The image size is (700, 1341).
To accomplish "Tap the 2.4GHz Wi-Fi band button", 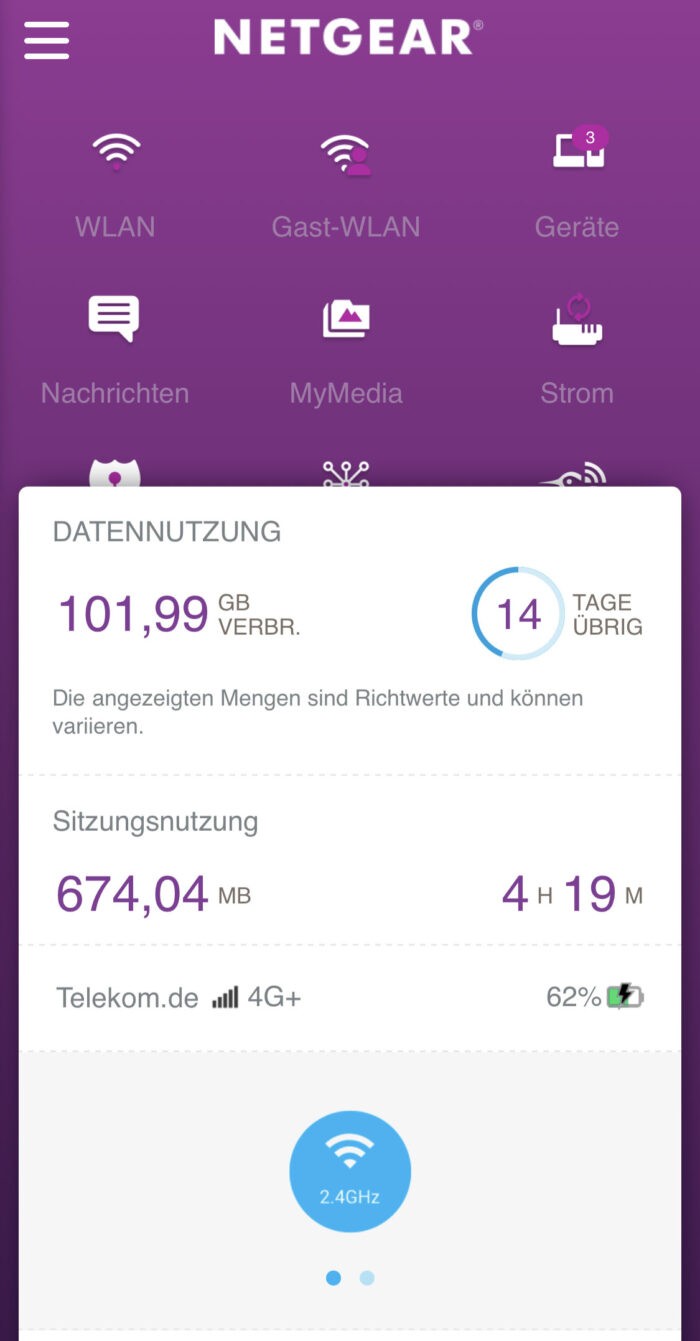I will tap(350, 1171).
